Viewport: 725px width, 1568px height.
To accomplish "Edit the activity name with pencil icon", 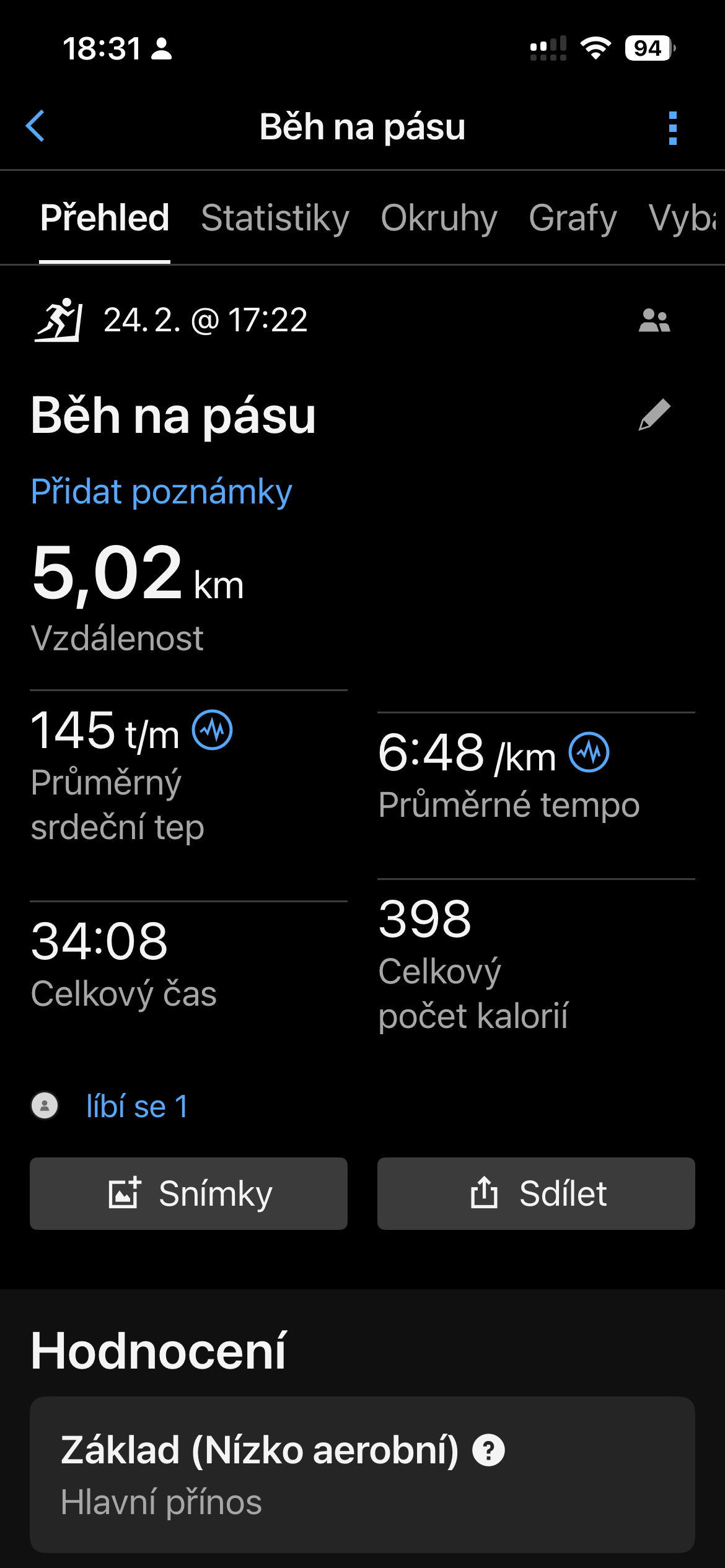I will tap(654, 414).
